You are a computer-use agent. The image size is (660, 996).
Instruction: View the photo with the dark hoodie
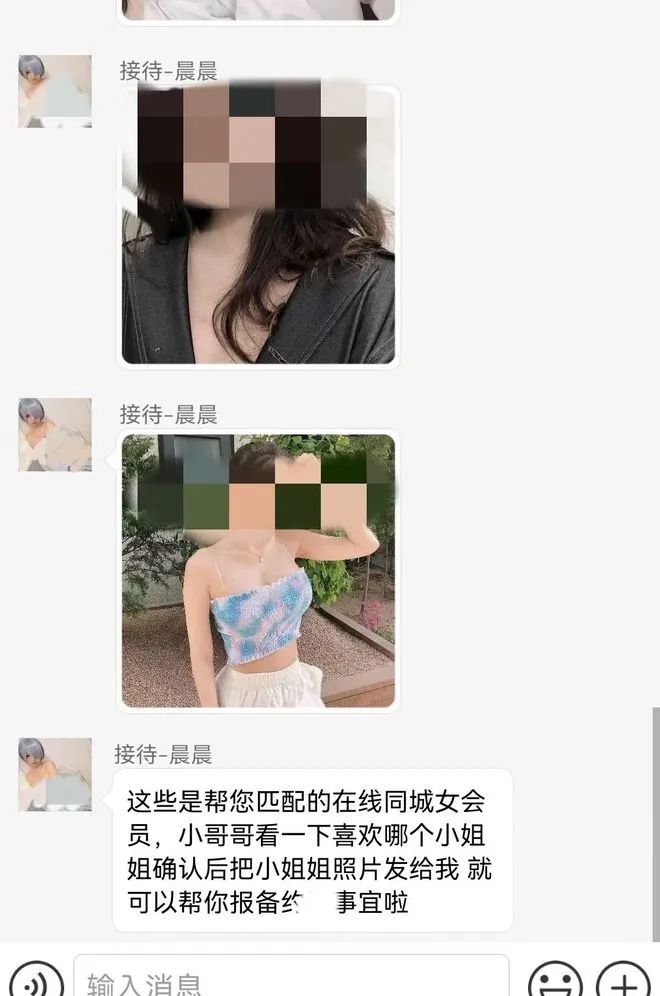tap(258, 225)
